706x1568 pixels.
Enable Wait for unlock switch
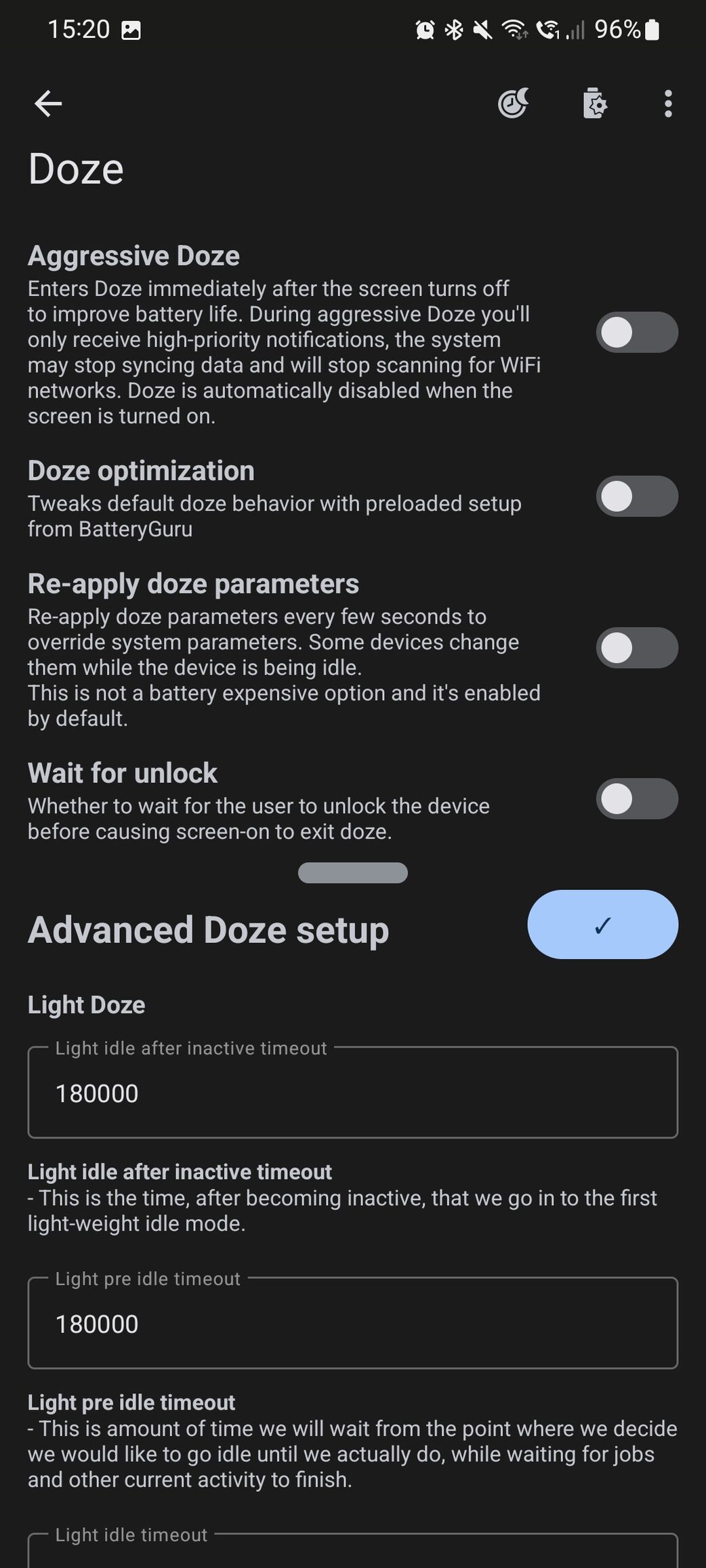point(636,799)
